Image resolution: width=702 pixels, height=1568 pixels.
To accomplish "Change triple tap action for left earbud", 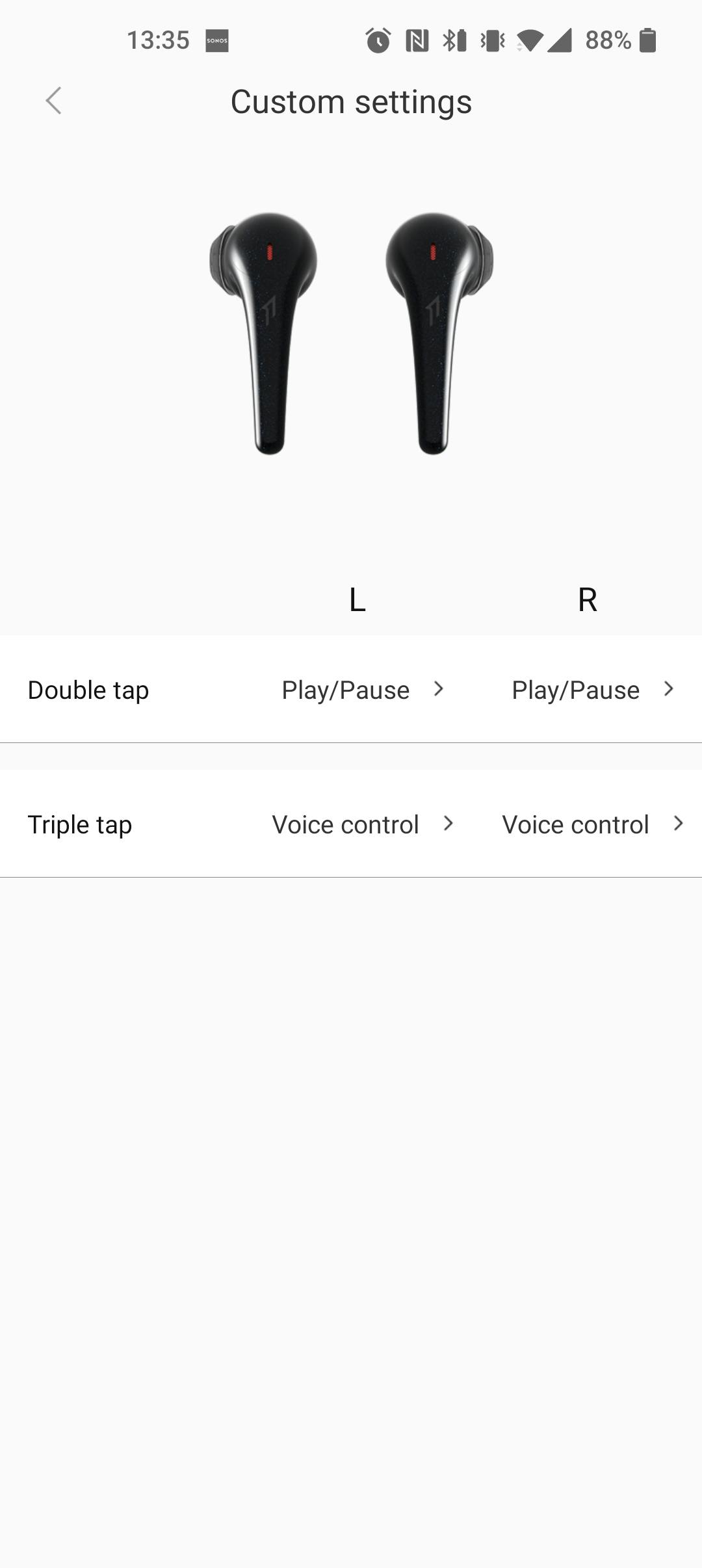I will [x=361, y=824].
